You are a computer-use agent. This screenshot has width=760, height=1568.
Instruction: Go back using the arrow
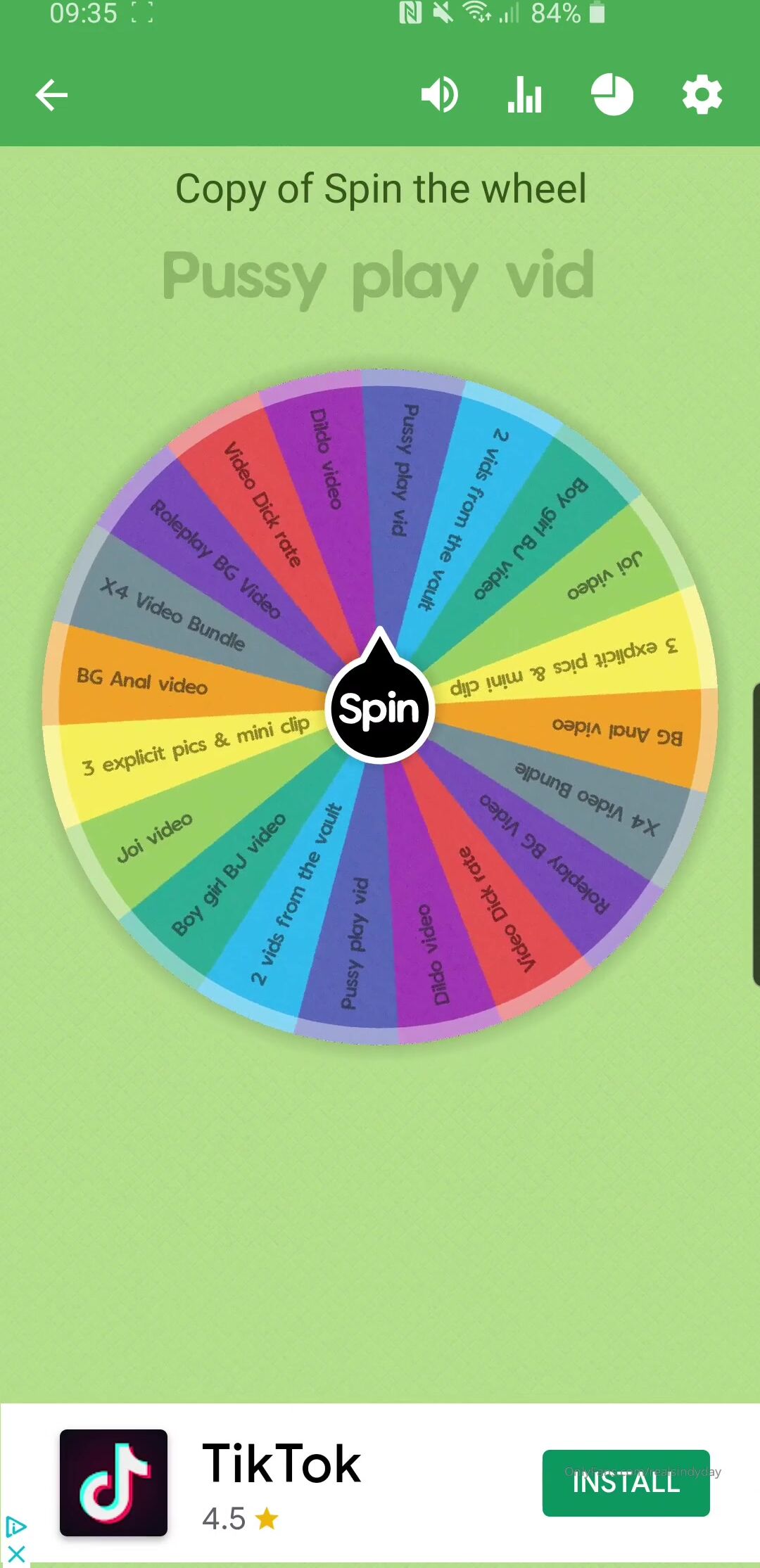point(51,95)
